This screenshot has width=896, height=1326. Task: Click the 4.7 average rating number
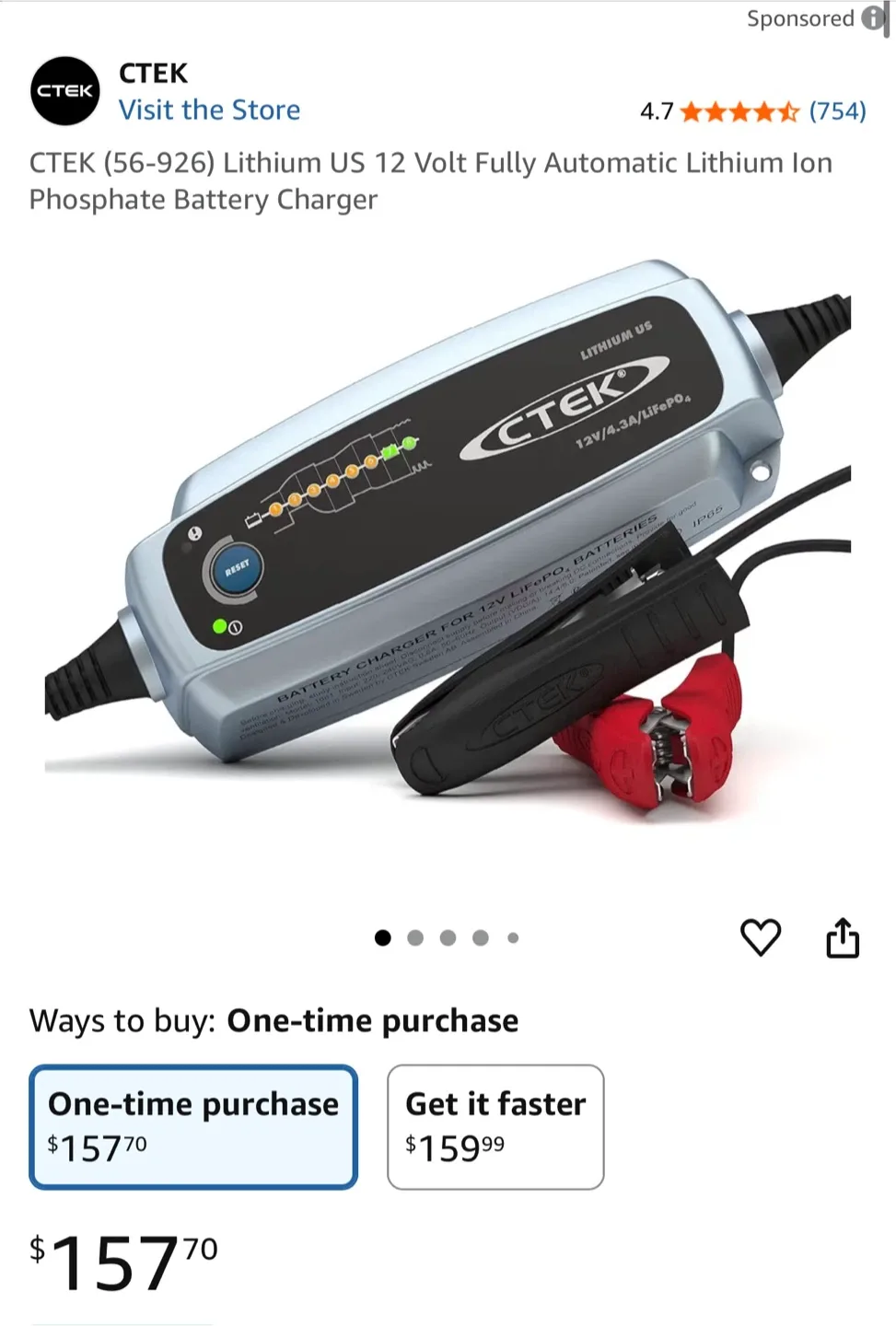(x=656, y=110)
